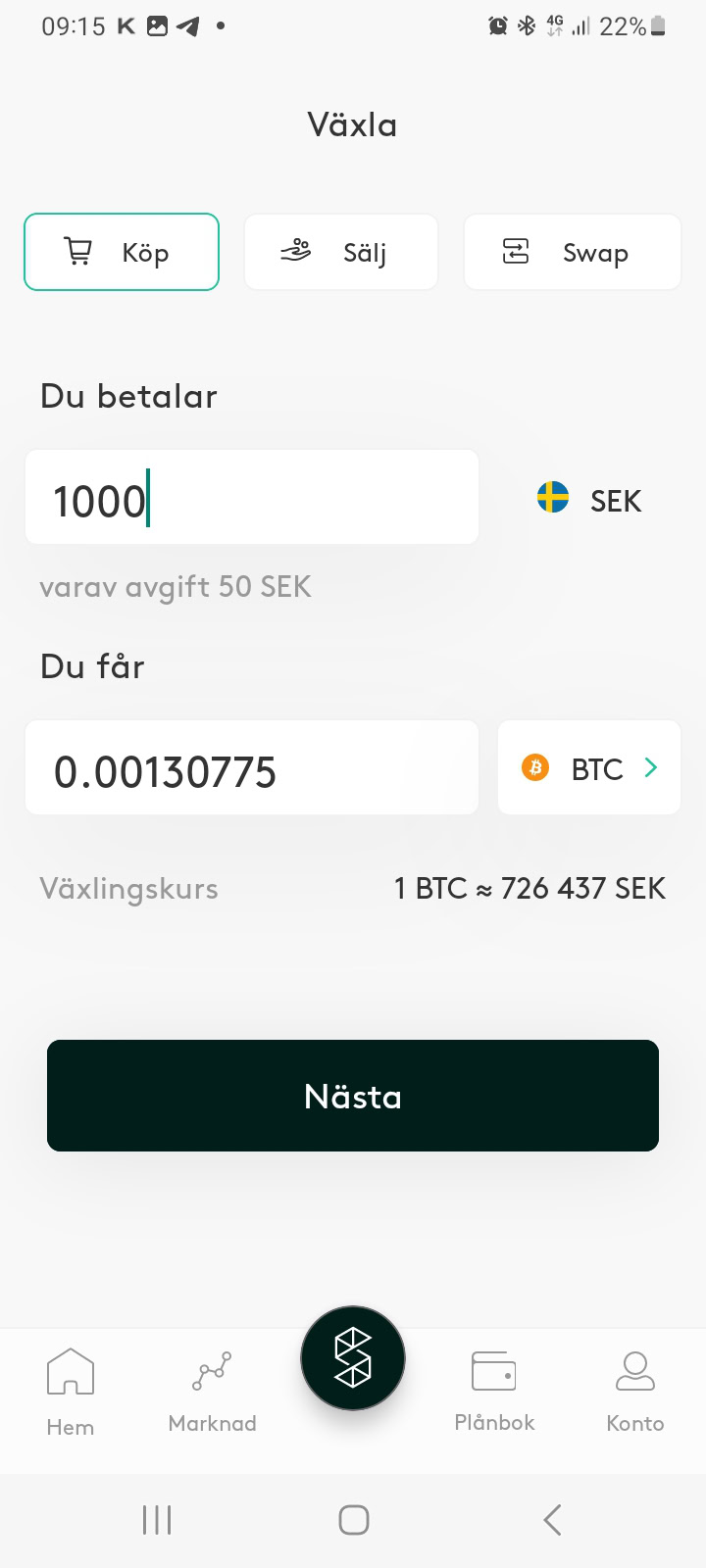Switch to the Swap tab
Screen dimensions: 706x1568
point(572,252)
